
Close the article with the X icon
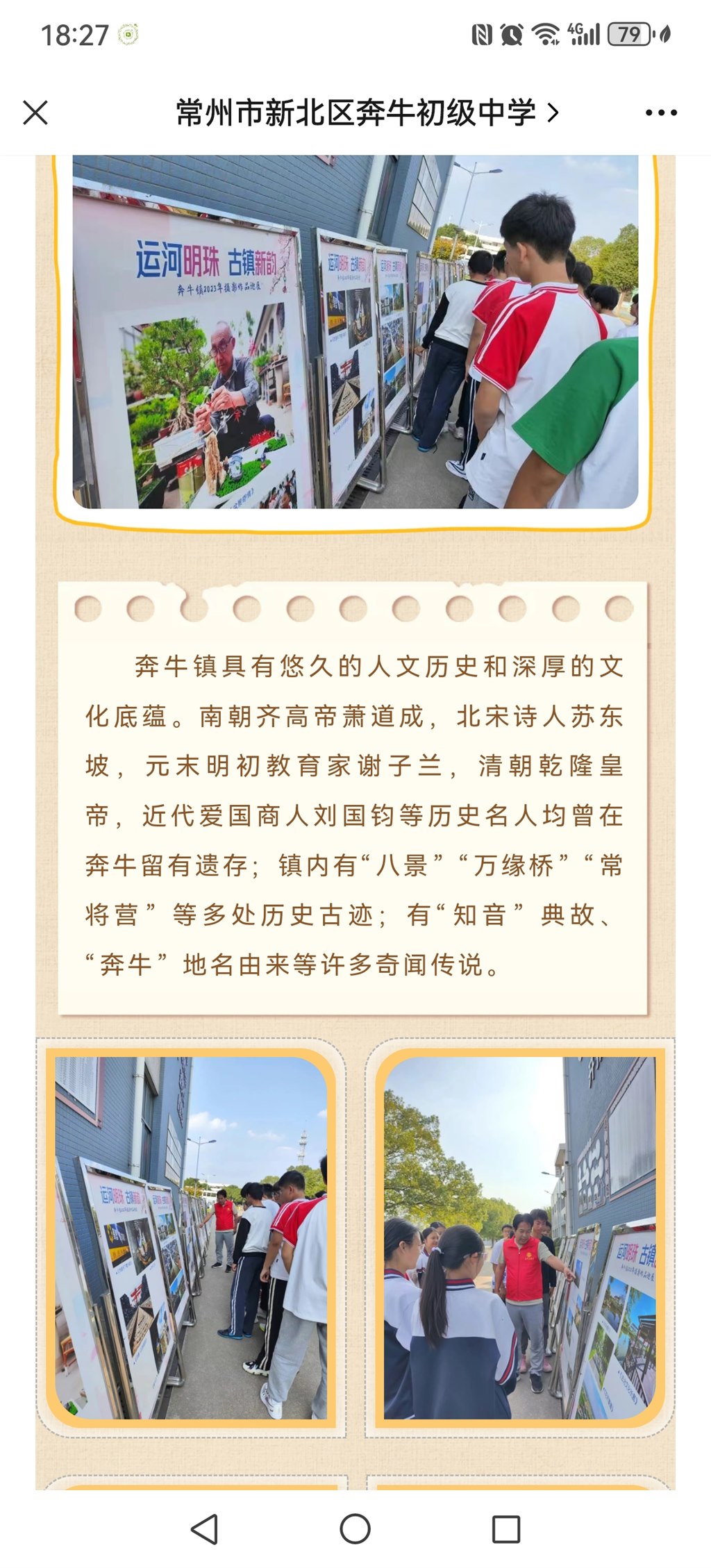tap(35, 112)
